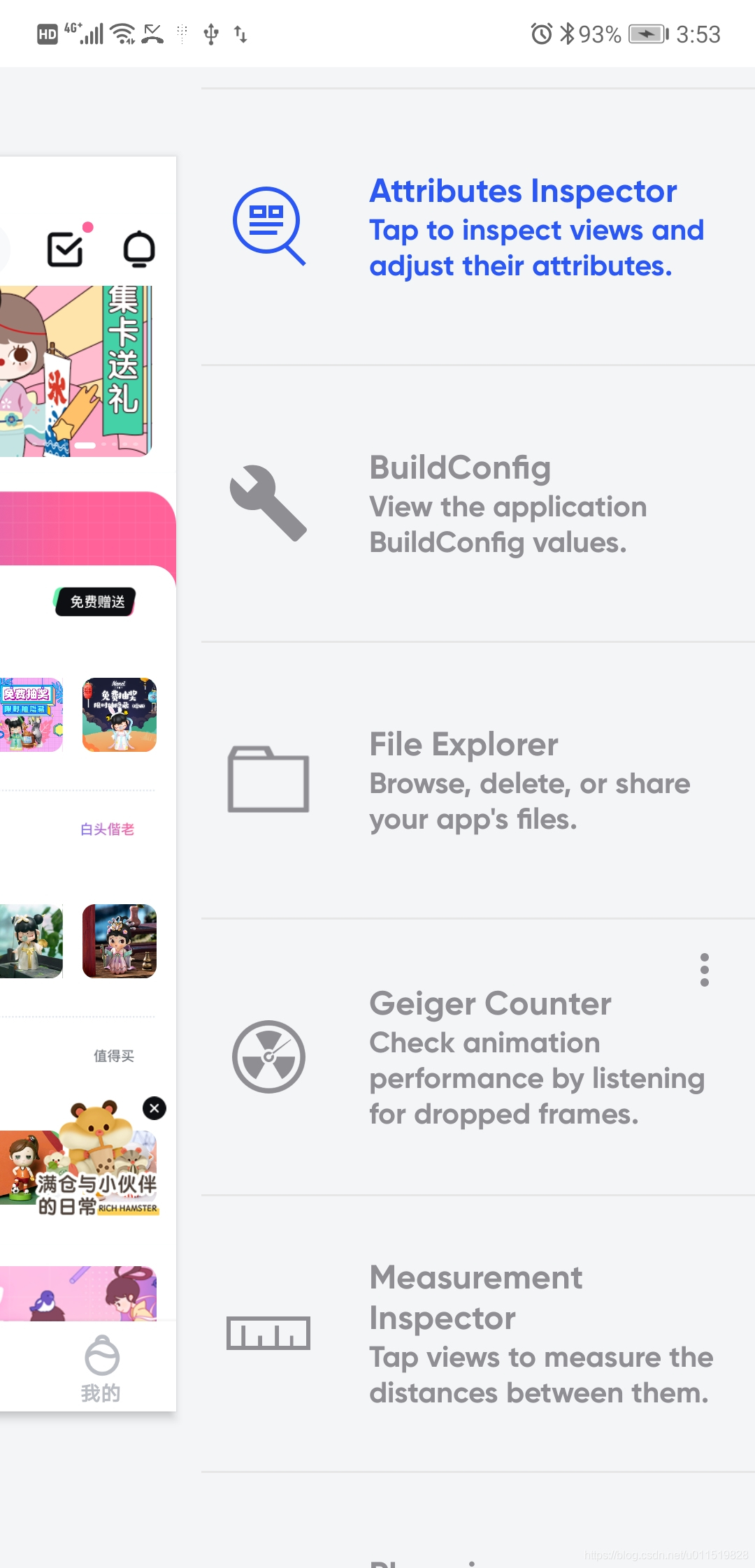Screen dimensions: 755x1568
Task: Tap the 免费赠送 button
Action: point(96,602)
